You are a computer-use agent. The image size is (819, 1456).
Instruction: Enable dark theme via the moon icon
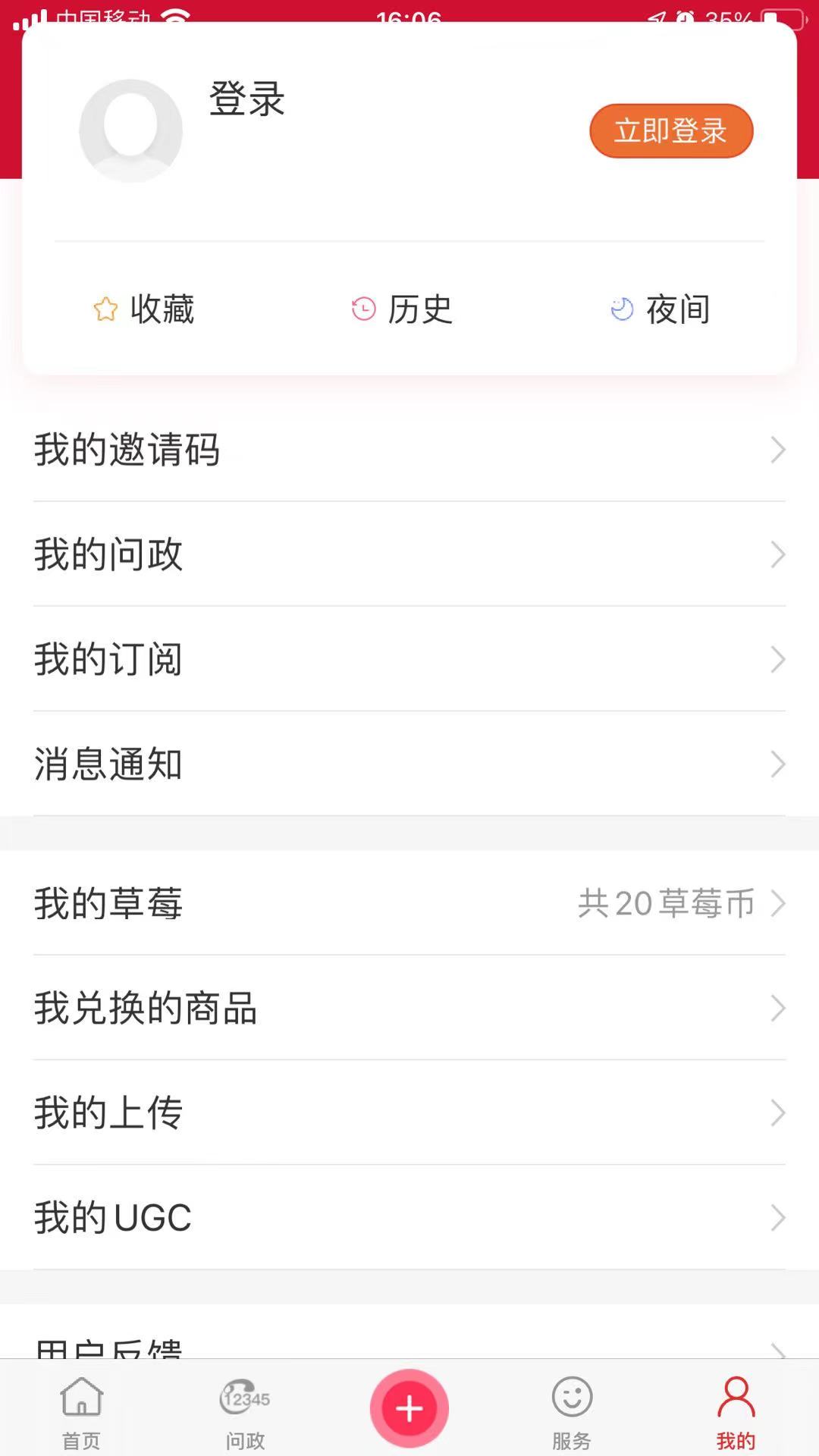[x=622, y=308]
